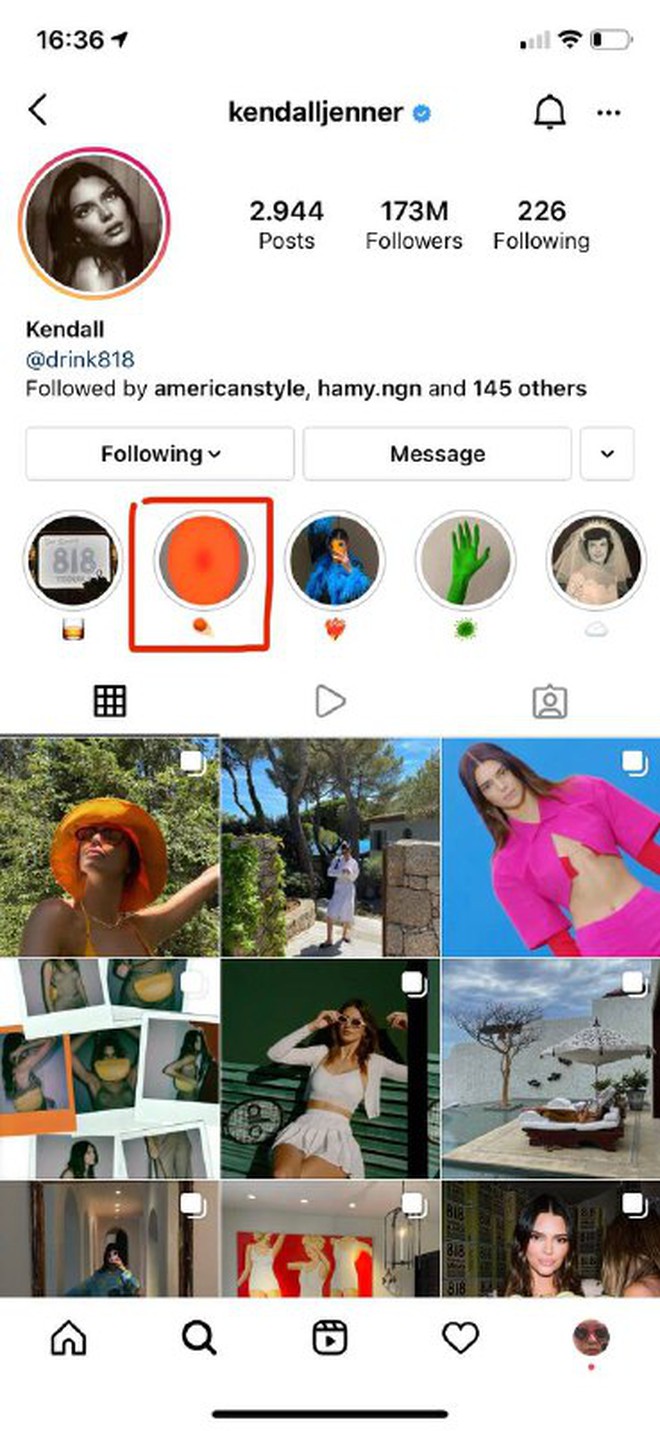
Task: Open the @drink818 profile link
Action: click(x=80, y=359)
